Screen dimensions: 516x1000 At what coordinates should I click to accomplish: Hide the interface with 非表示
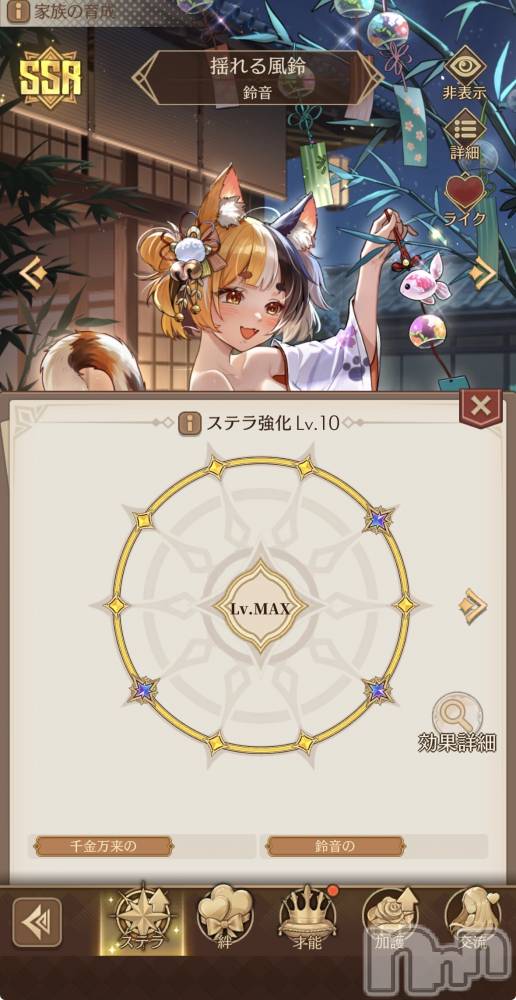point(464,73)
